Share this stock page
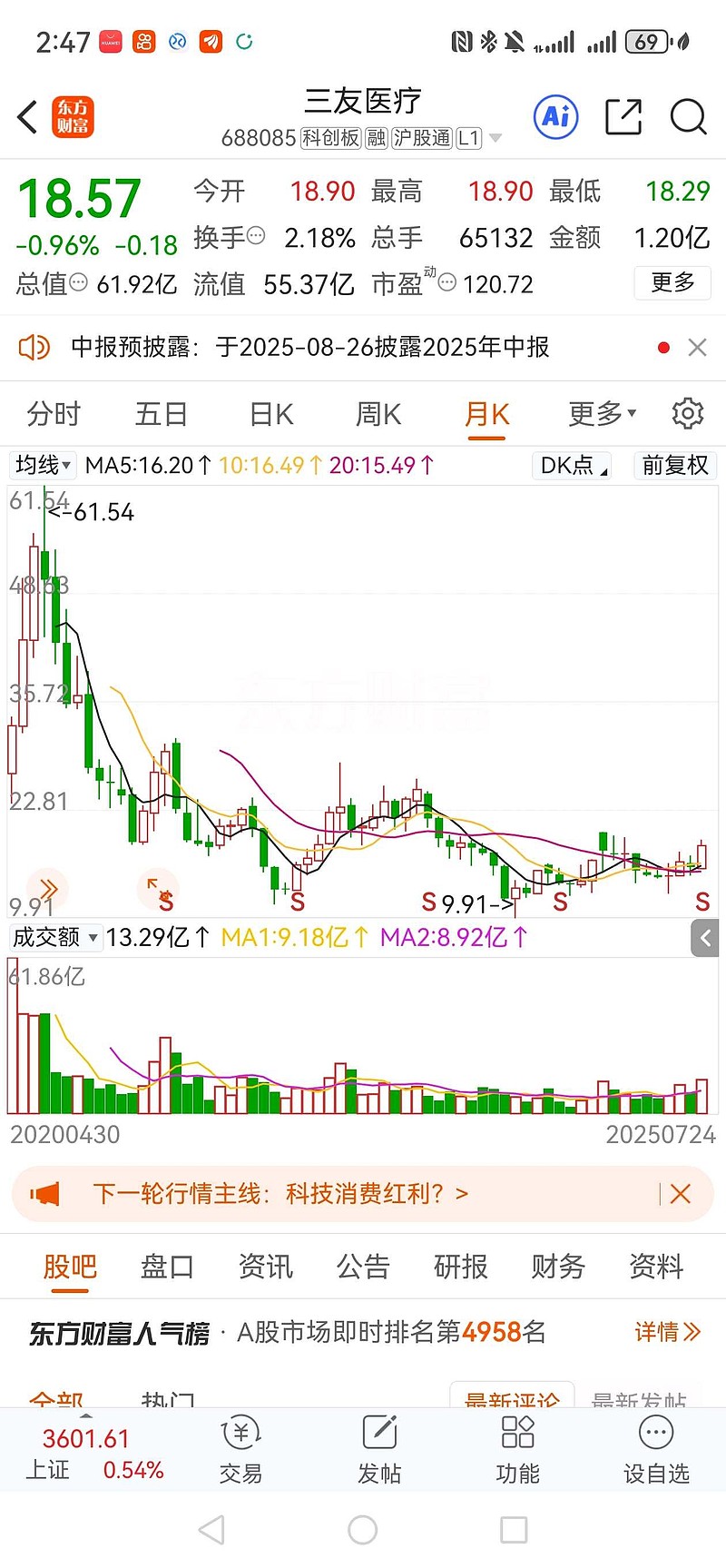This screenshot has height=1568, width=726. pos(623,117)
